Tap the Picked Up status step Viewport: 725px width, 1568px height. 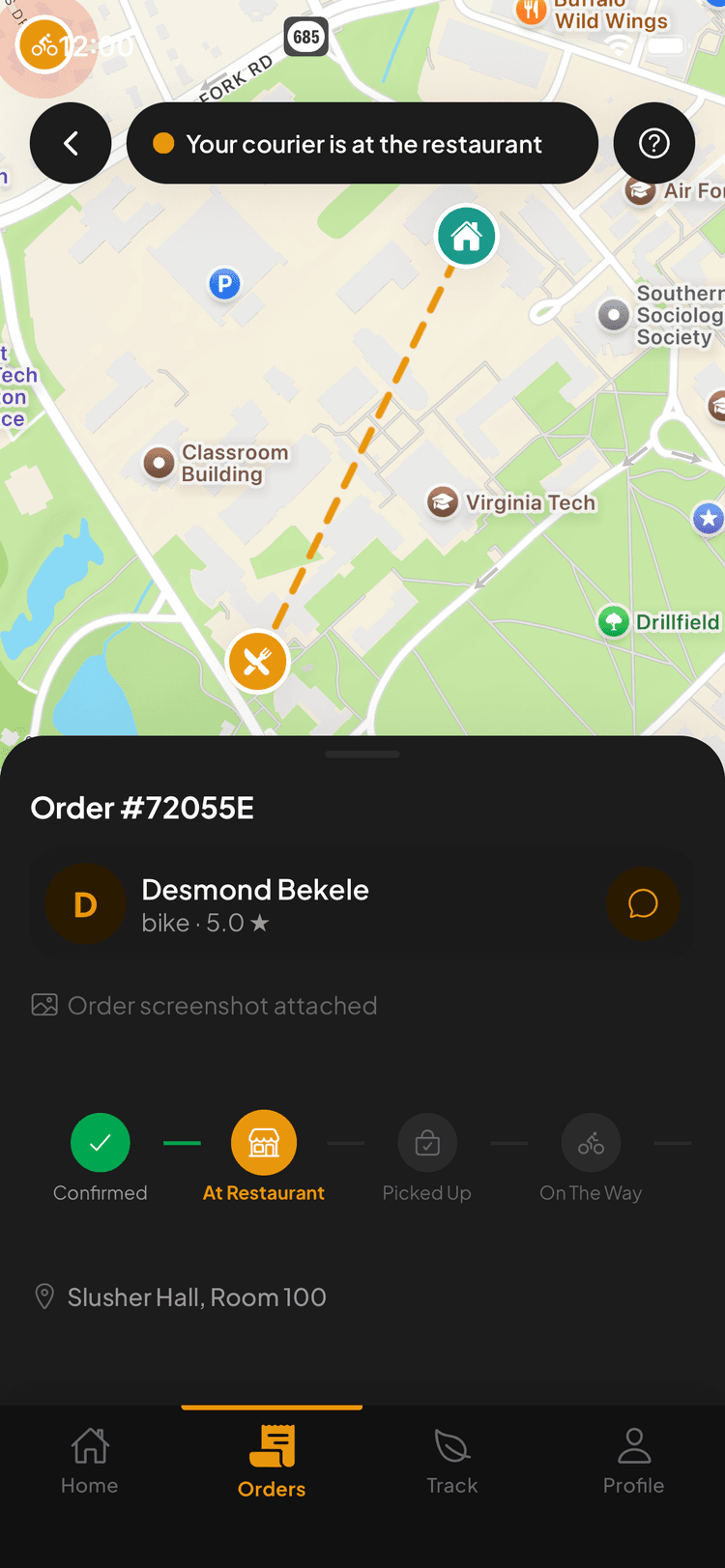[427, 1142]
